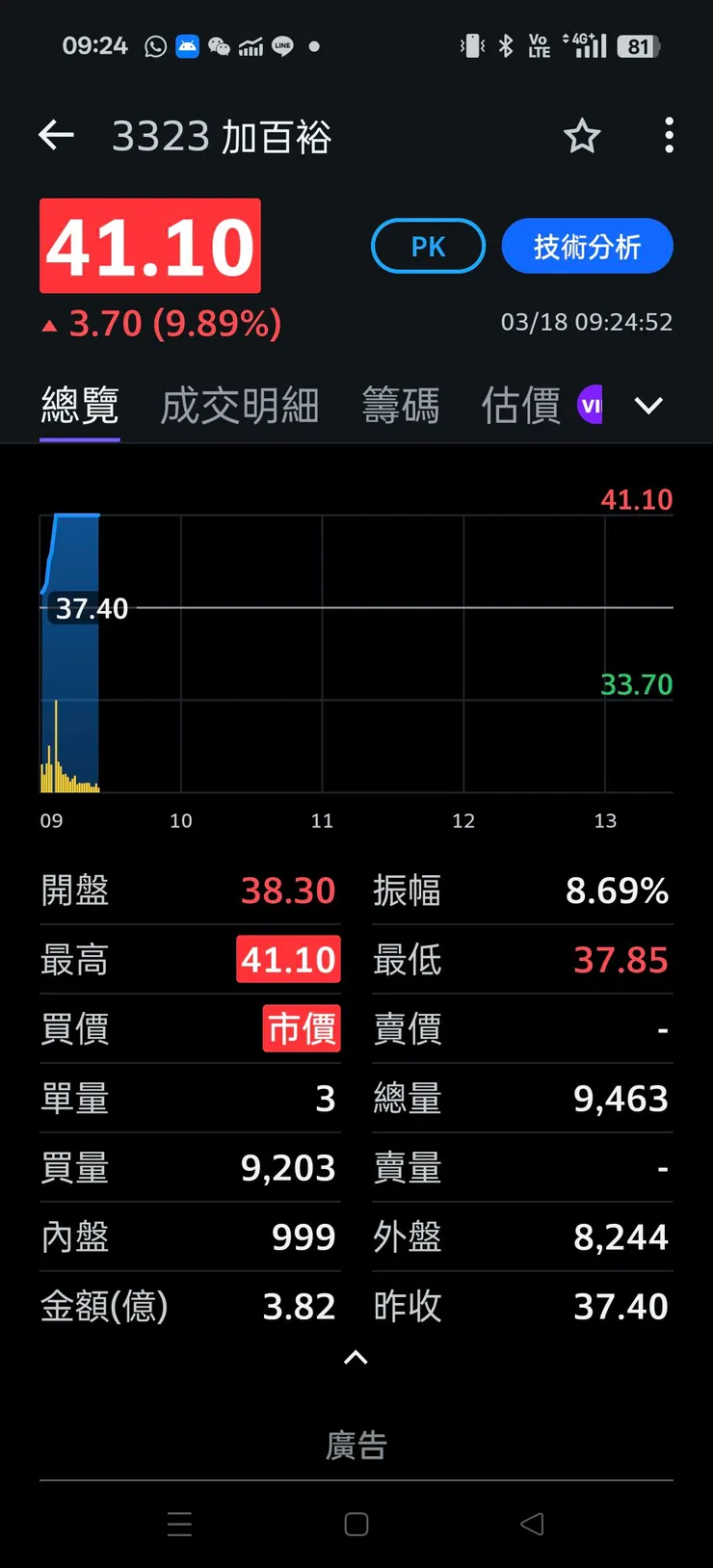Tap the red triangle beside the 3.70 change
The image size is (713, 1568).
49,325
